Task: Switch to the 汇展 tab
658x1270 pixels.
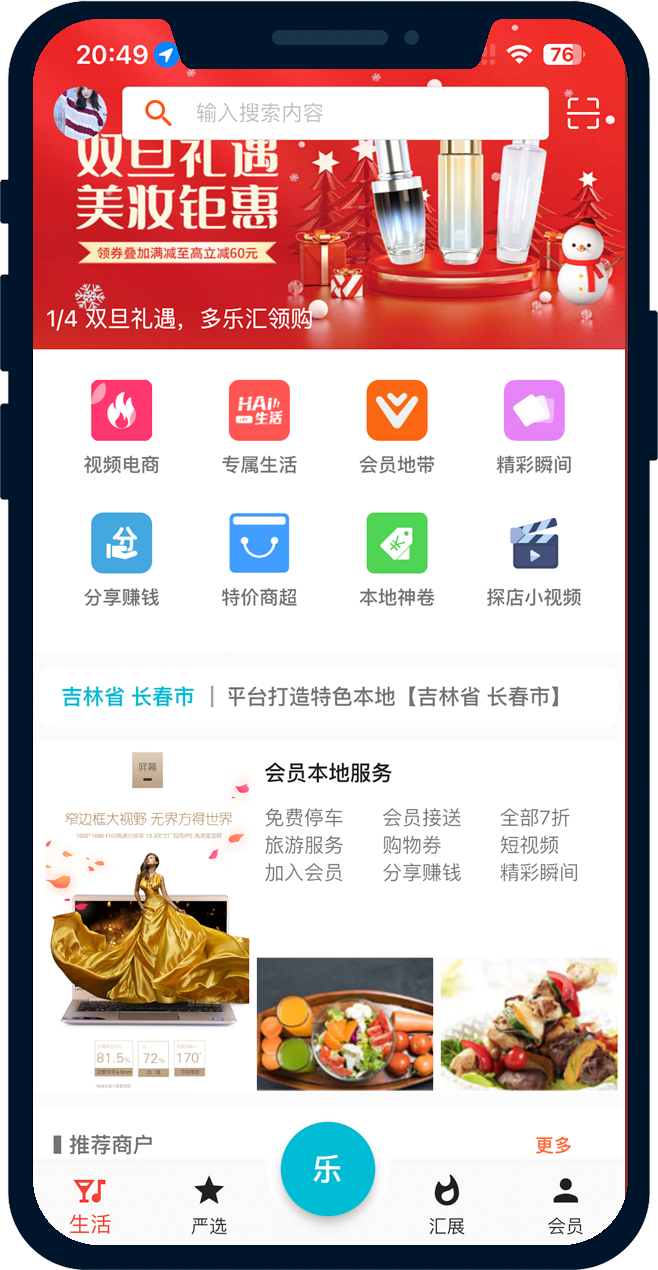Action: pyautogui.click(x=447, y=1205)
